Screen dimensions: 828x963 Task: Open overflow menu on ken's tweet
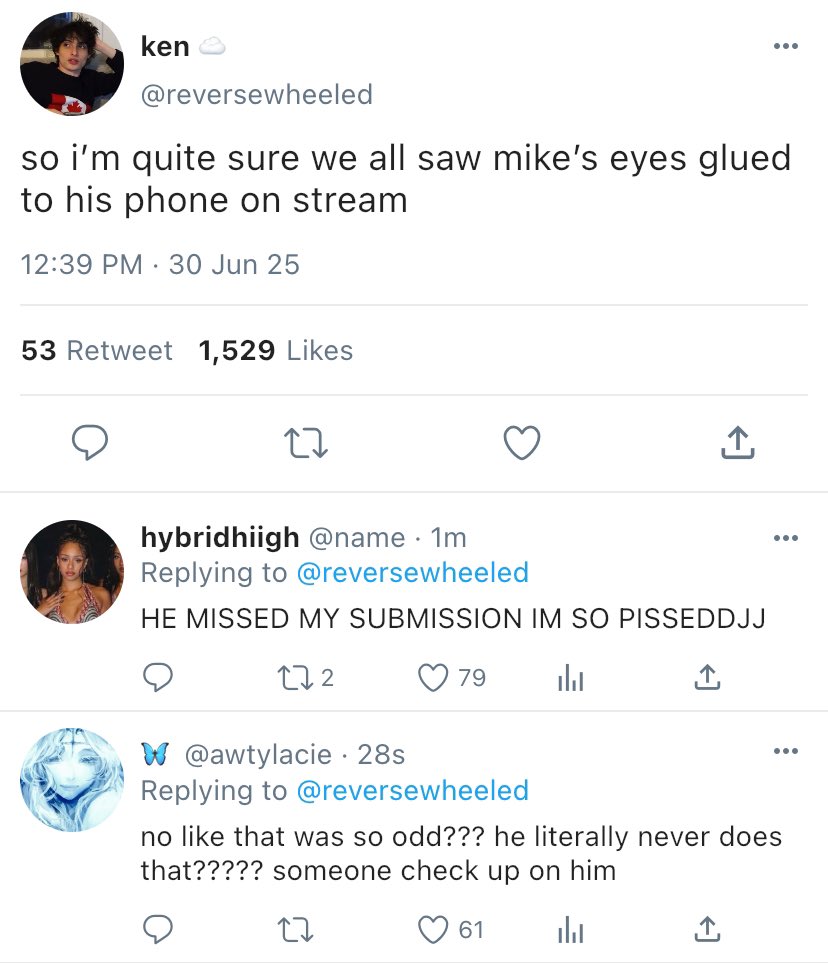pyautogui.click(x=786, y=46)
